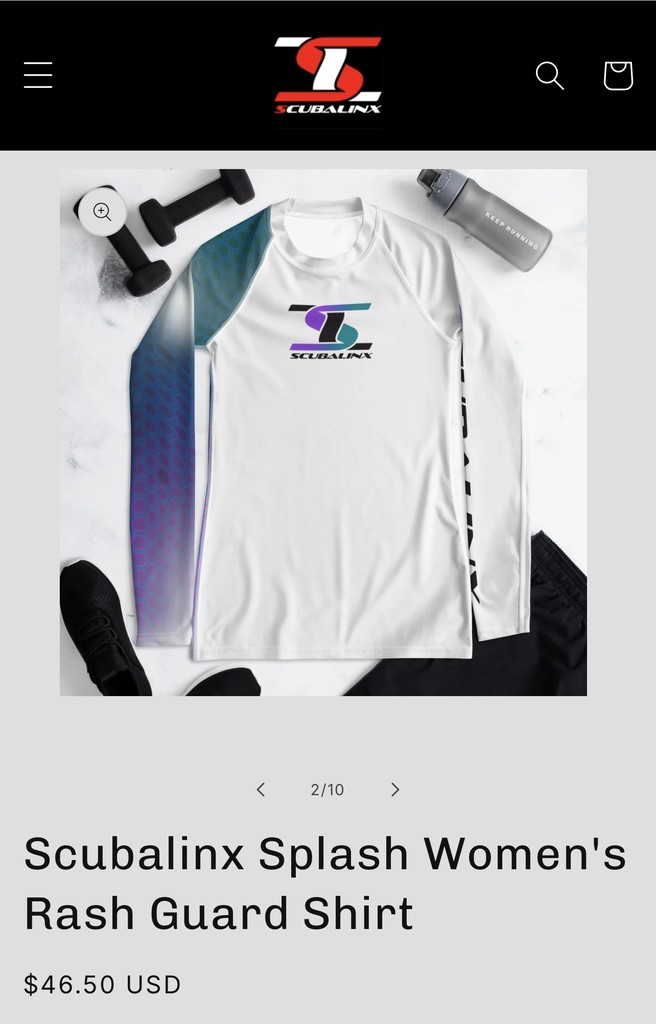Screen dimensions: 656x1024
Task: Open the site search
Action: point(549,75)
